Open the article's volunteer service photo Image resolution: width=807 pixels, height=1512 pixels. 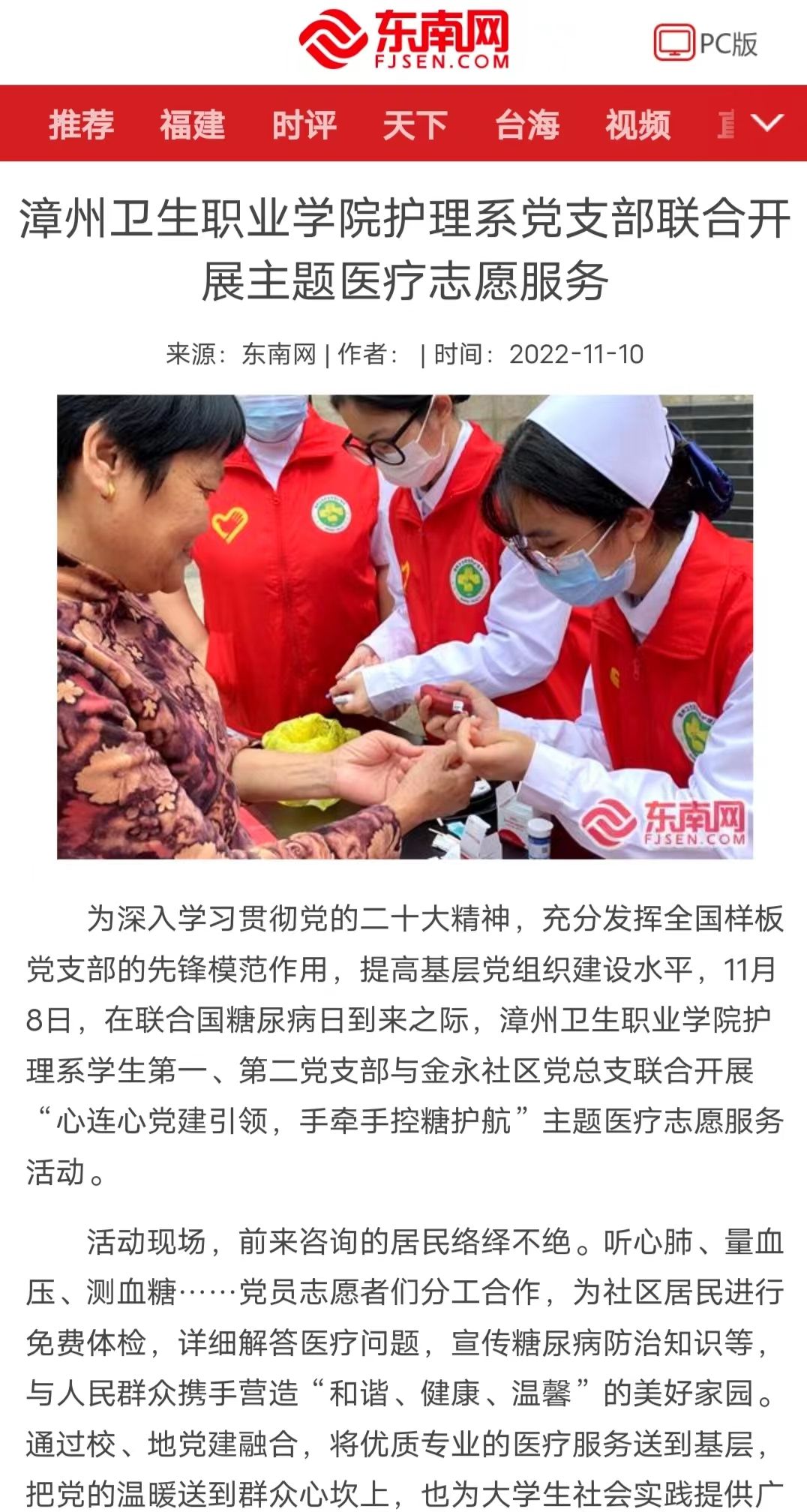[x=405, y=626]
